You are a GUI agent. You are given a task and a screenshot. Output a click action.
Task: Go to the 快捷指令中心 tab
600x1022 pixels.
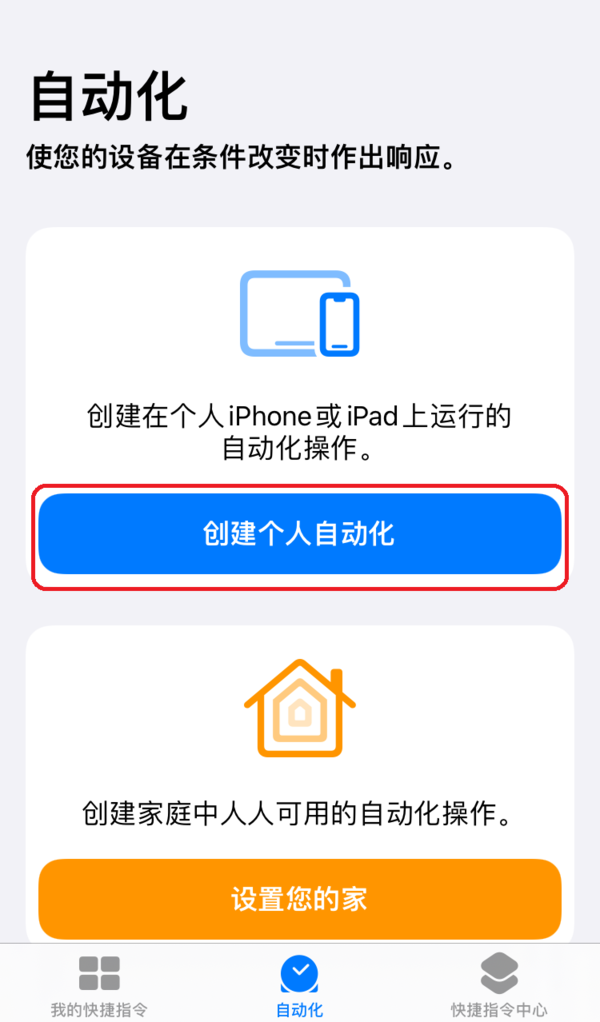(x=499, y=984)
